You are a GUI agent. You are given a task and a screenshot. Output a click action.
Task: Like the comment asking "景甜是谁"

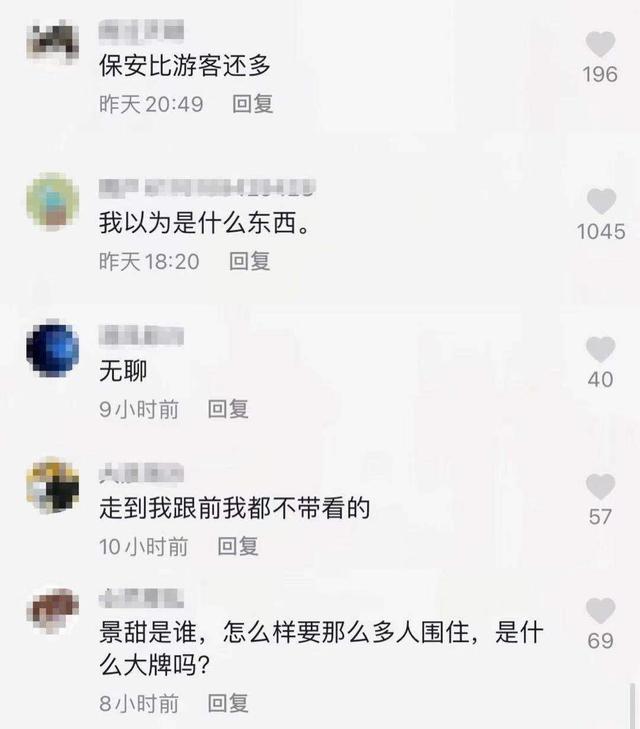point(600,610)
